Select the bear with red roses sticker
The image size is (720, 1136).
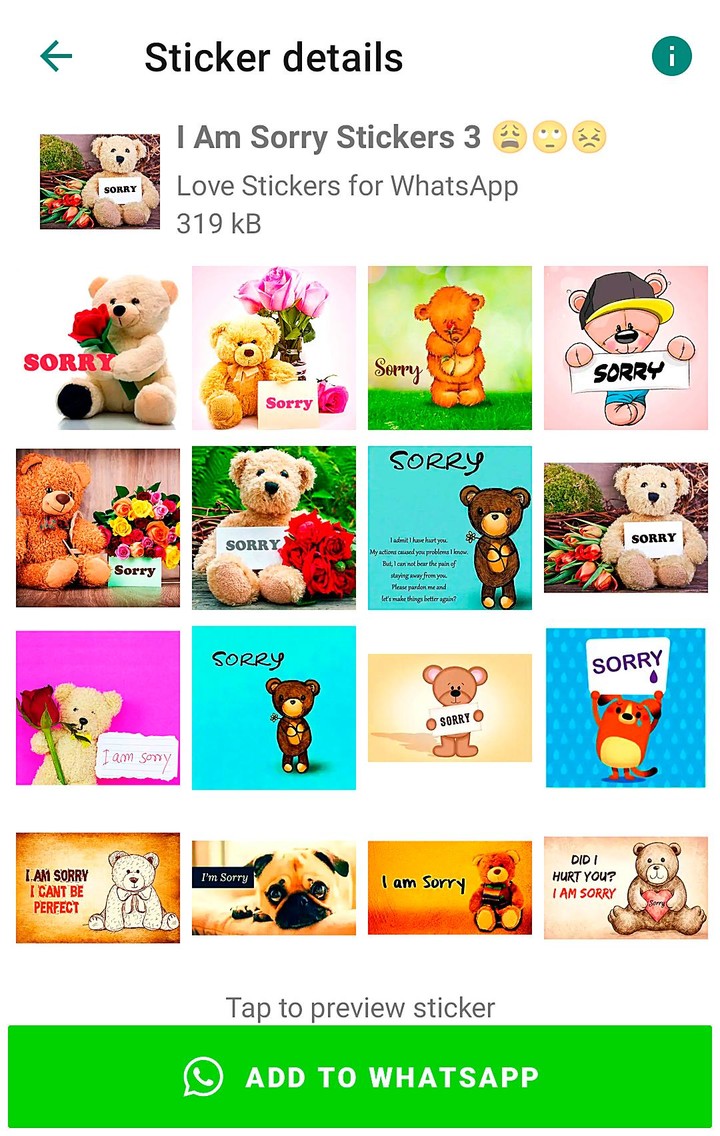[273, 526]
